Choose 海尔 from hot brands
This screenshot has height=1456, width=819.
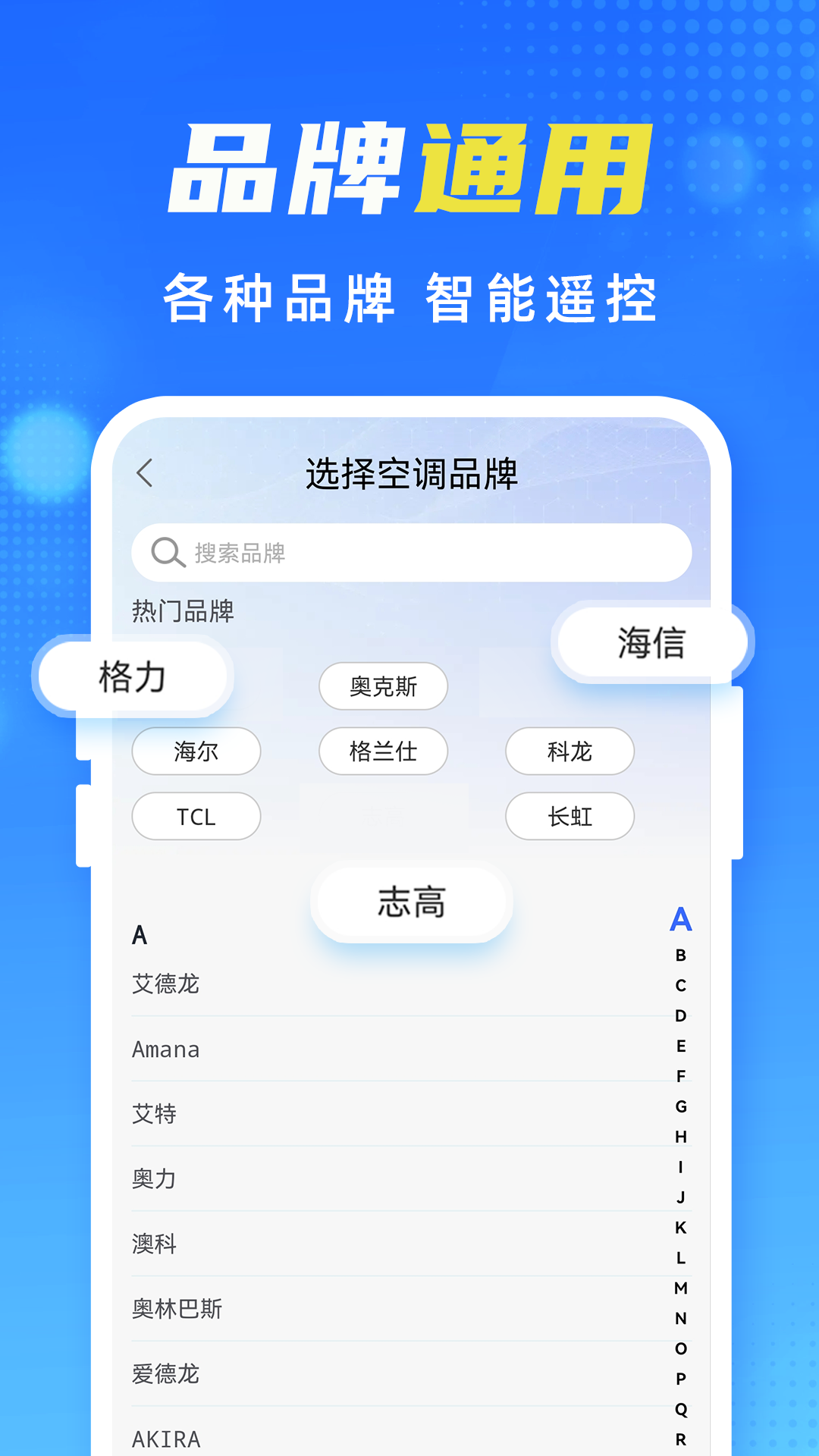(x=196, y=752)
